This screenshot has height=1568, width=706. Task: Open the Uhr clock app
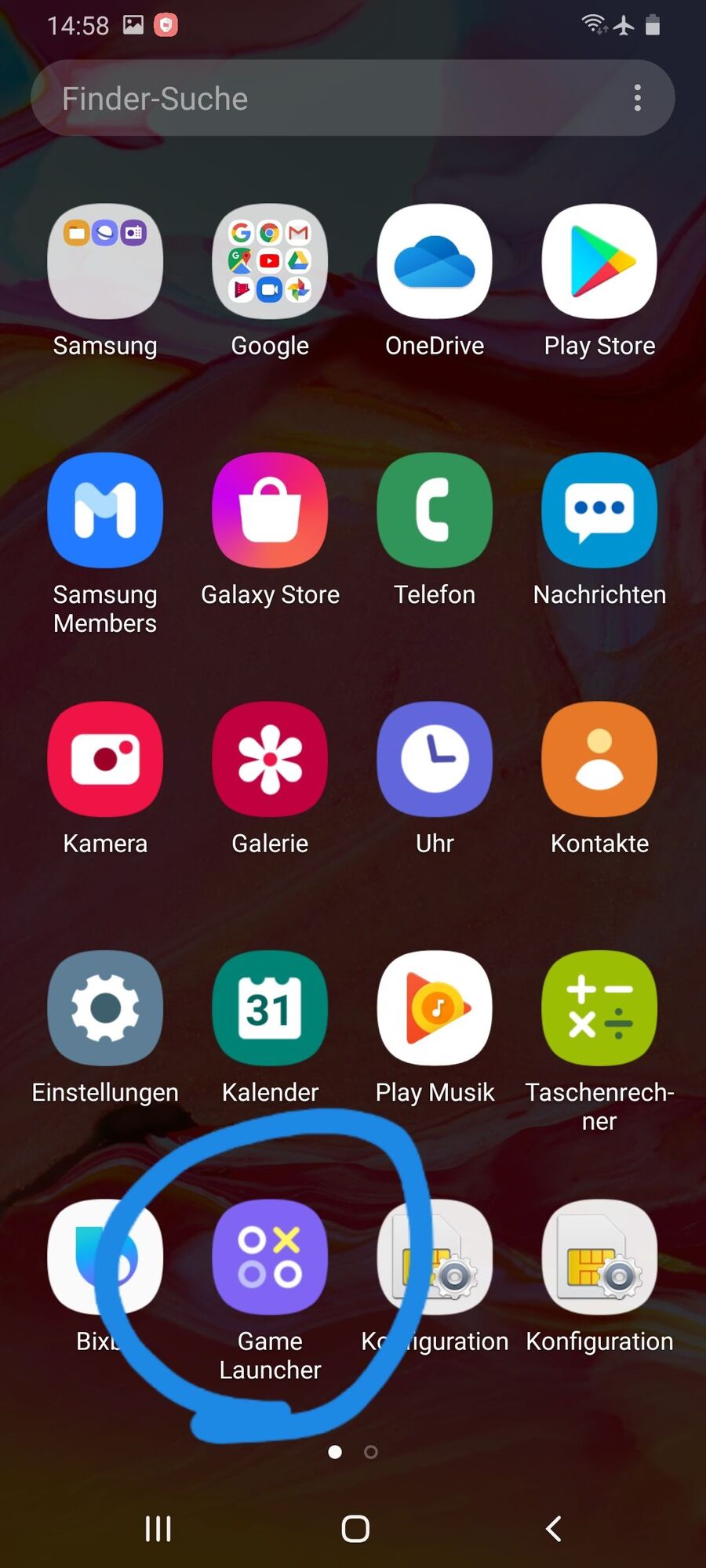[x=435, y=760]
